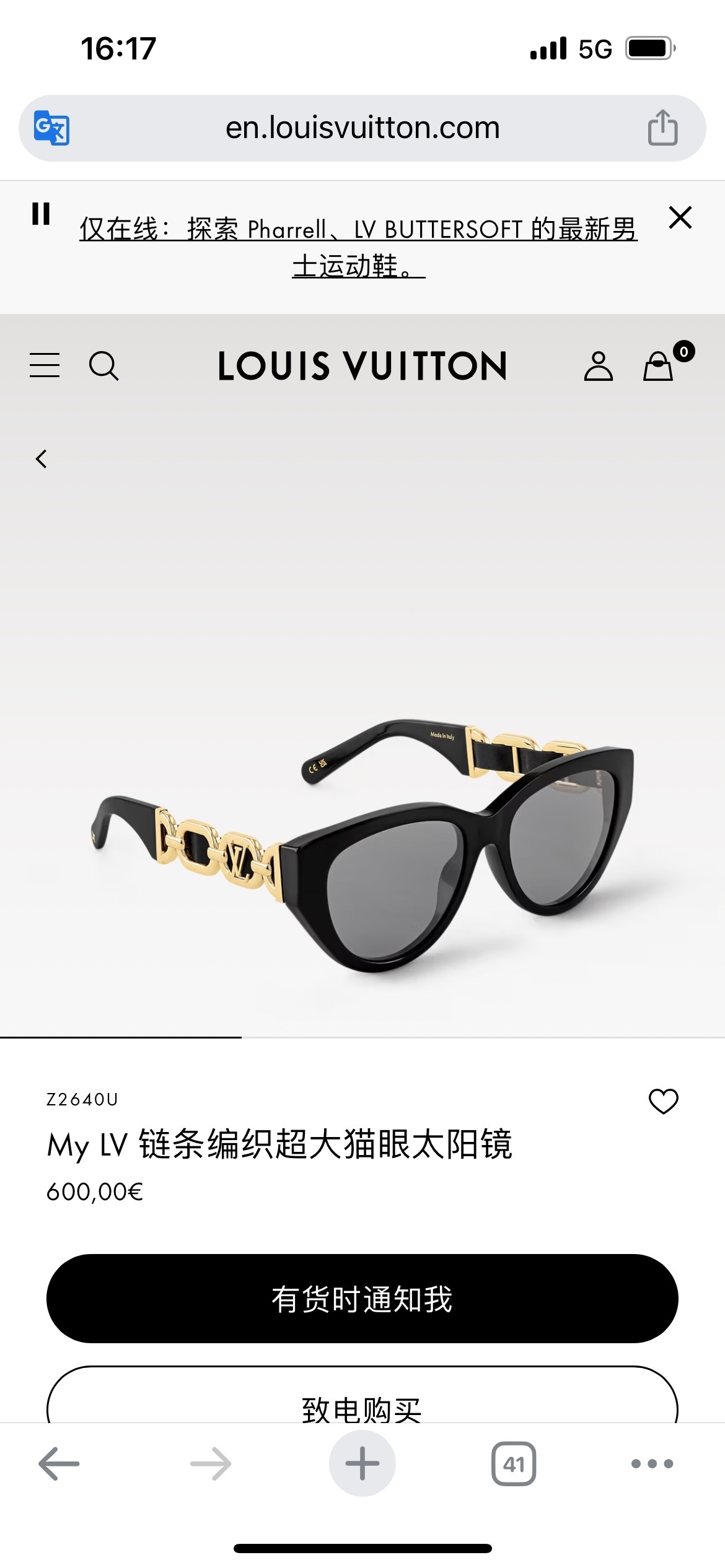725x1568 pixels.
Task: Go back in browser history
Action: (59, 1464)
